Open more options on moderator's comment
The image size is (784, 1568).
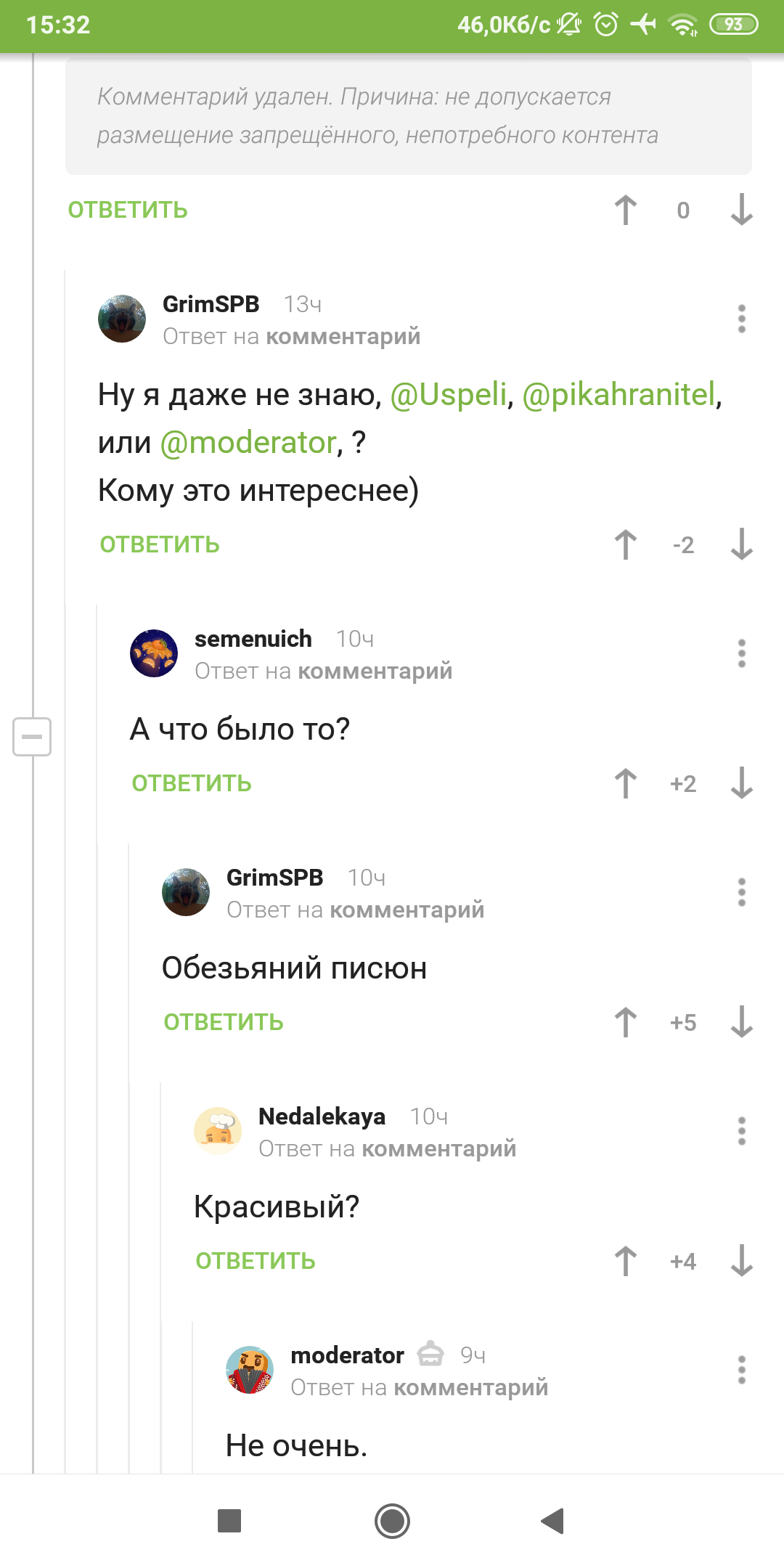click(x=741, y=1370)
